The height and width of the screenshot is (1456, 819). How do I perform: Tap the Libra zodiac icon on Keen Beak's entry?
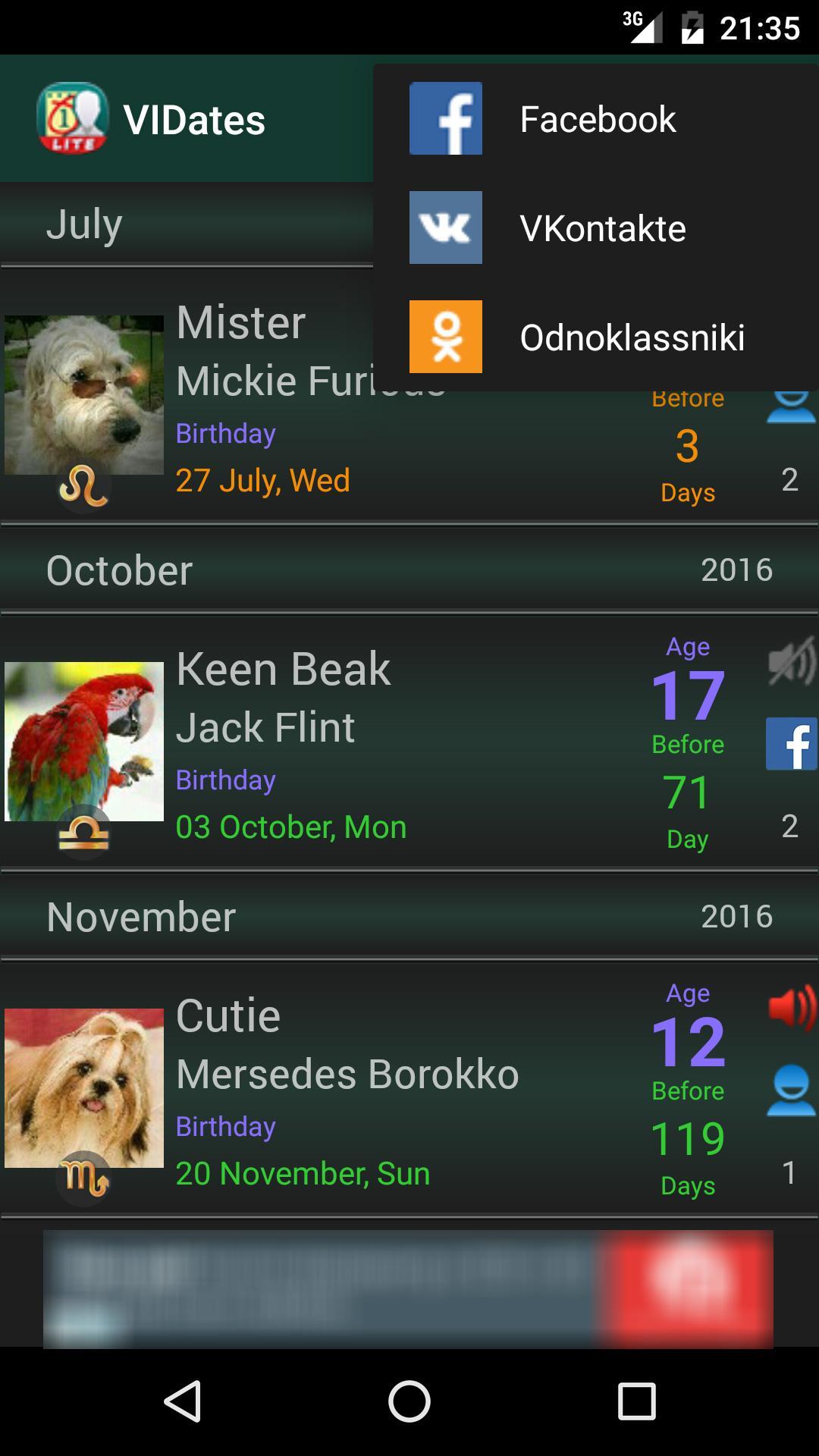pyautogui.click(x=84, y=831)
